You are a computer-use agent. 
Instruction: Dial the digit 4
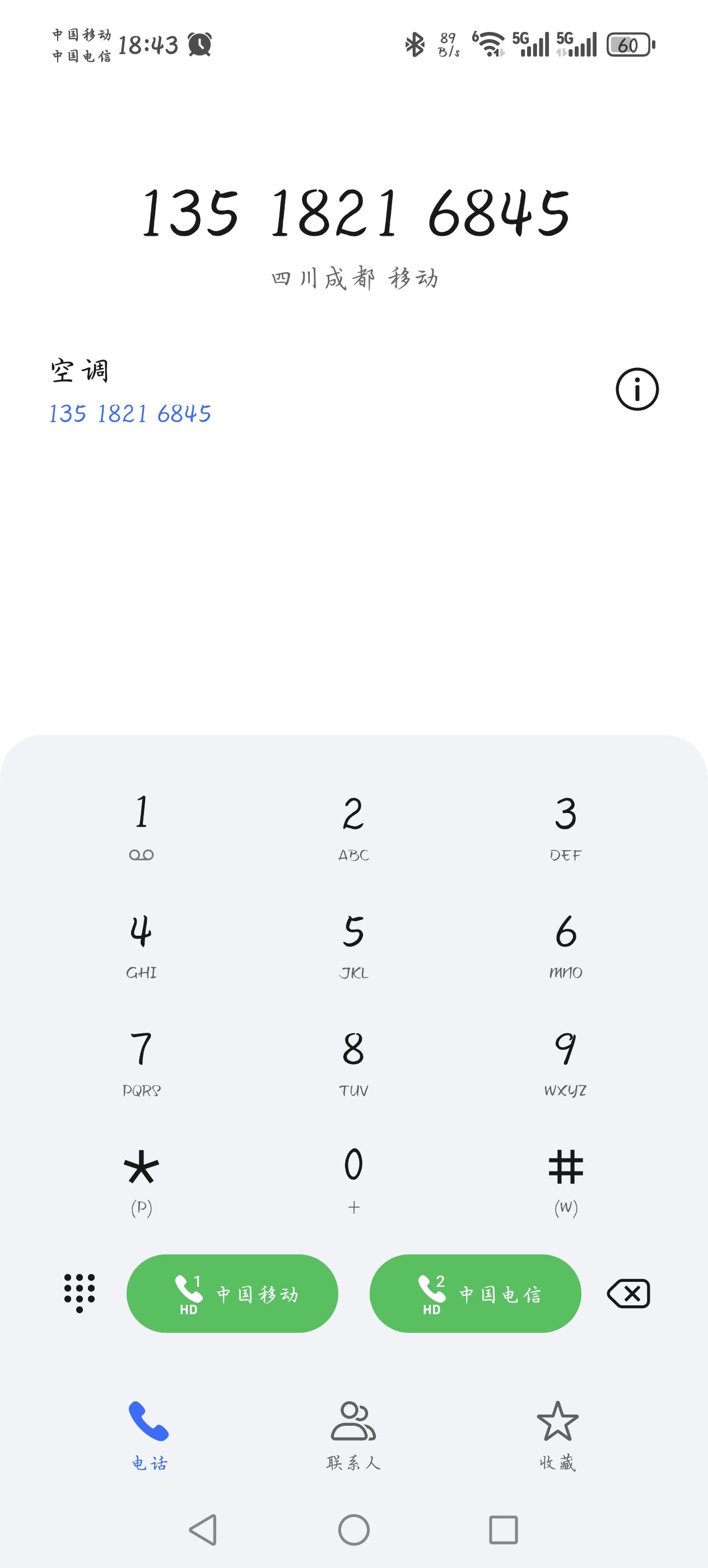[141, 942]
